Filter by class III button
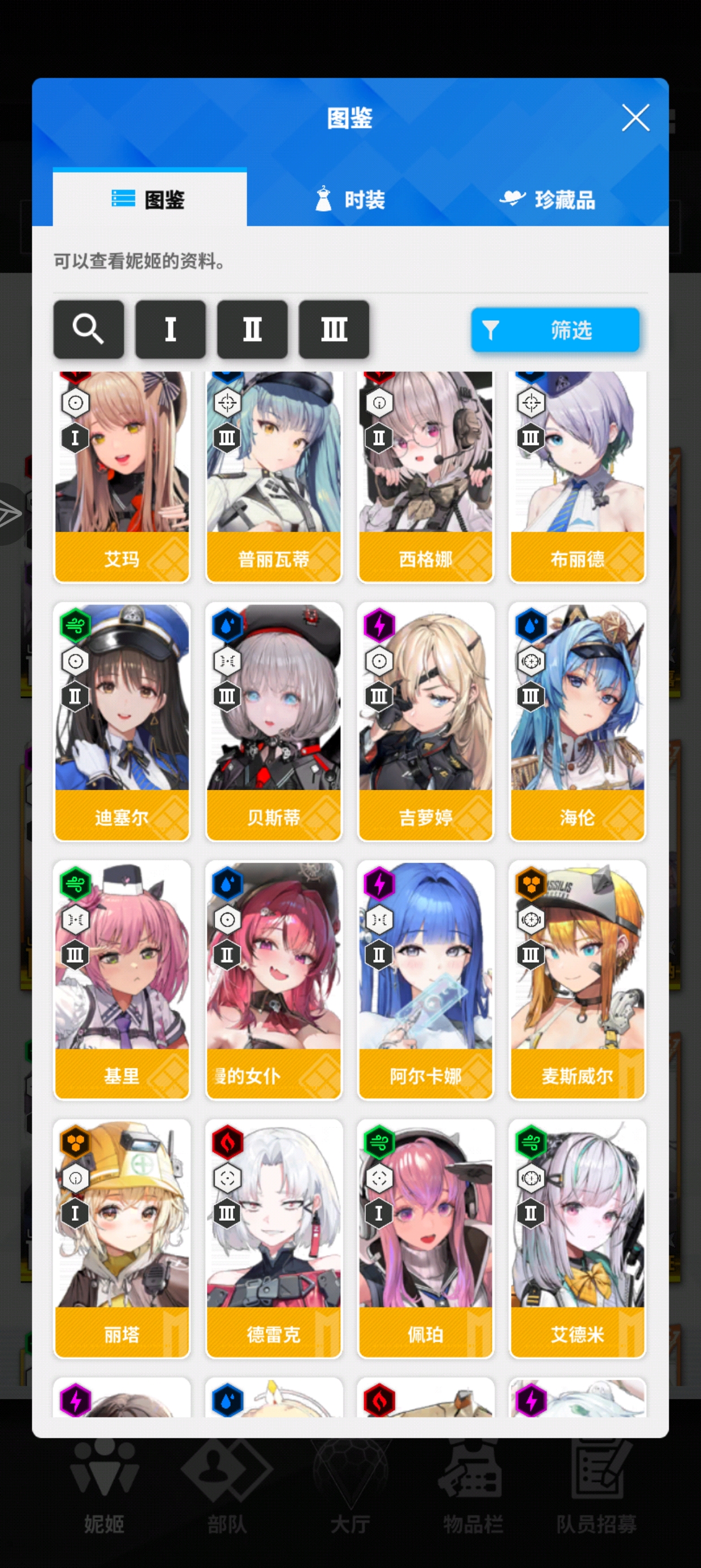This screenshot has width=701, height=1568. [334, 329]
